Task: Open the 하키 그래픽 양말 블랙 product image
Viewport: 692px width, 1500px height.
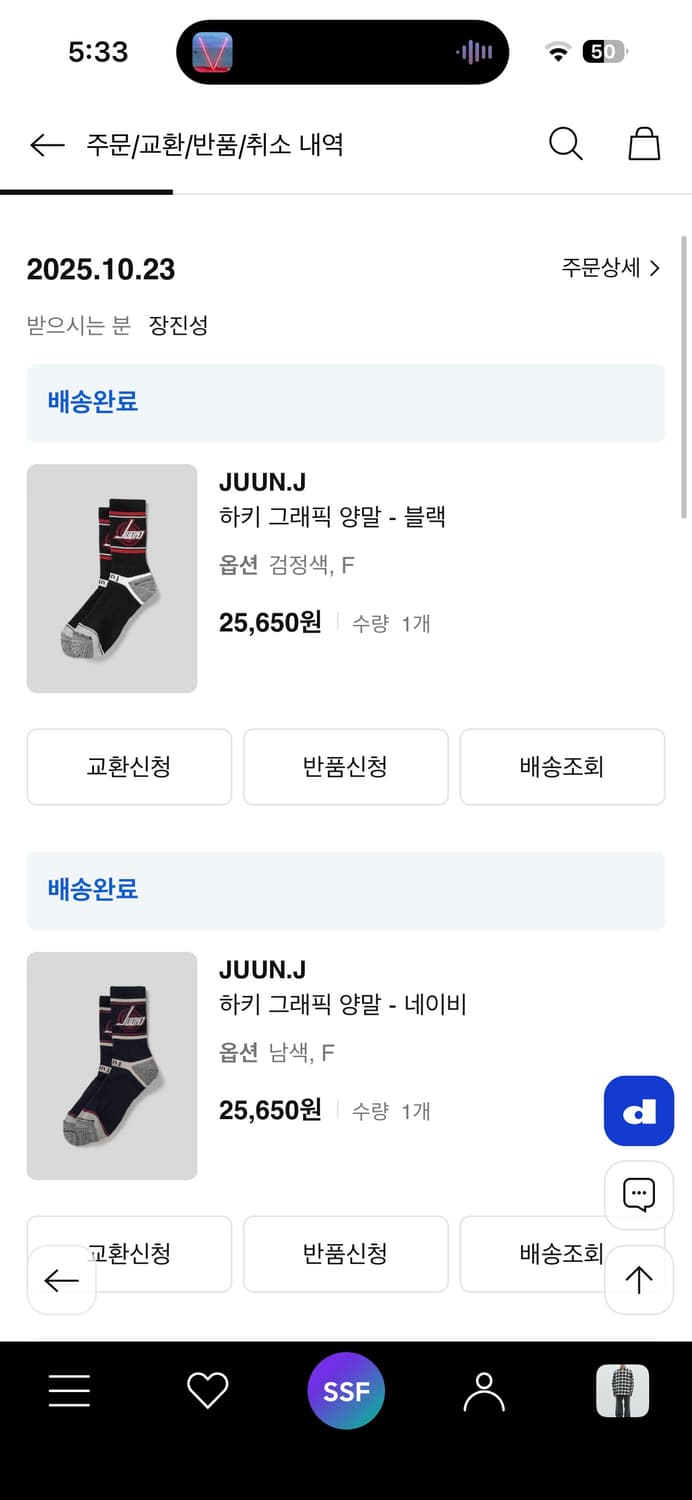Action: pos(112,578)
